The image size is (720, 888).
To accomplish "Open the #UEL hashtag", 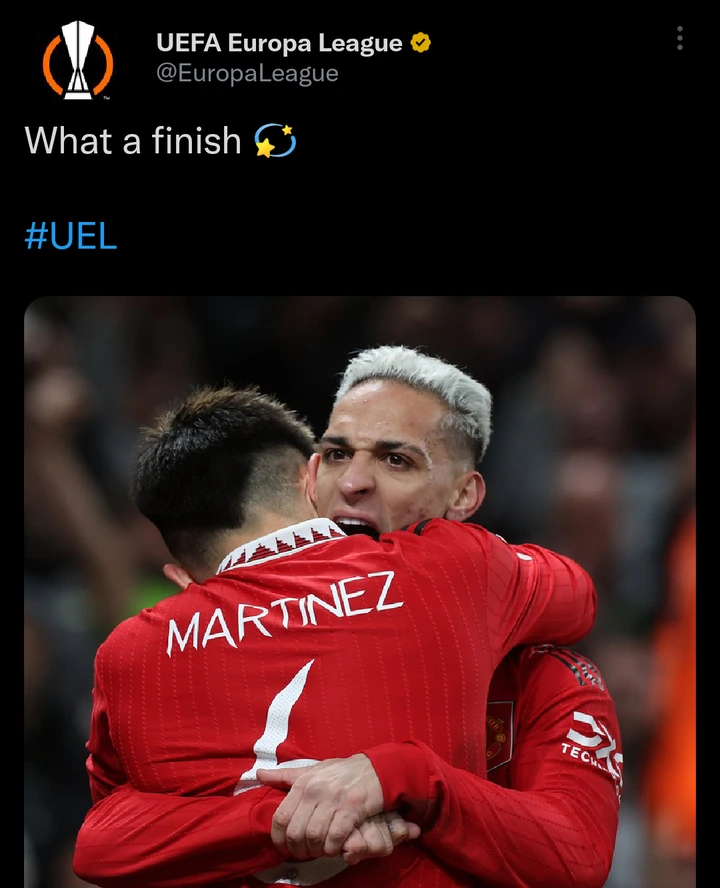I will coord(70,236).
